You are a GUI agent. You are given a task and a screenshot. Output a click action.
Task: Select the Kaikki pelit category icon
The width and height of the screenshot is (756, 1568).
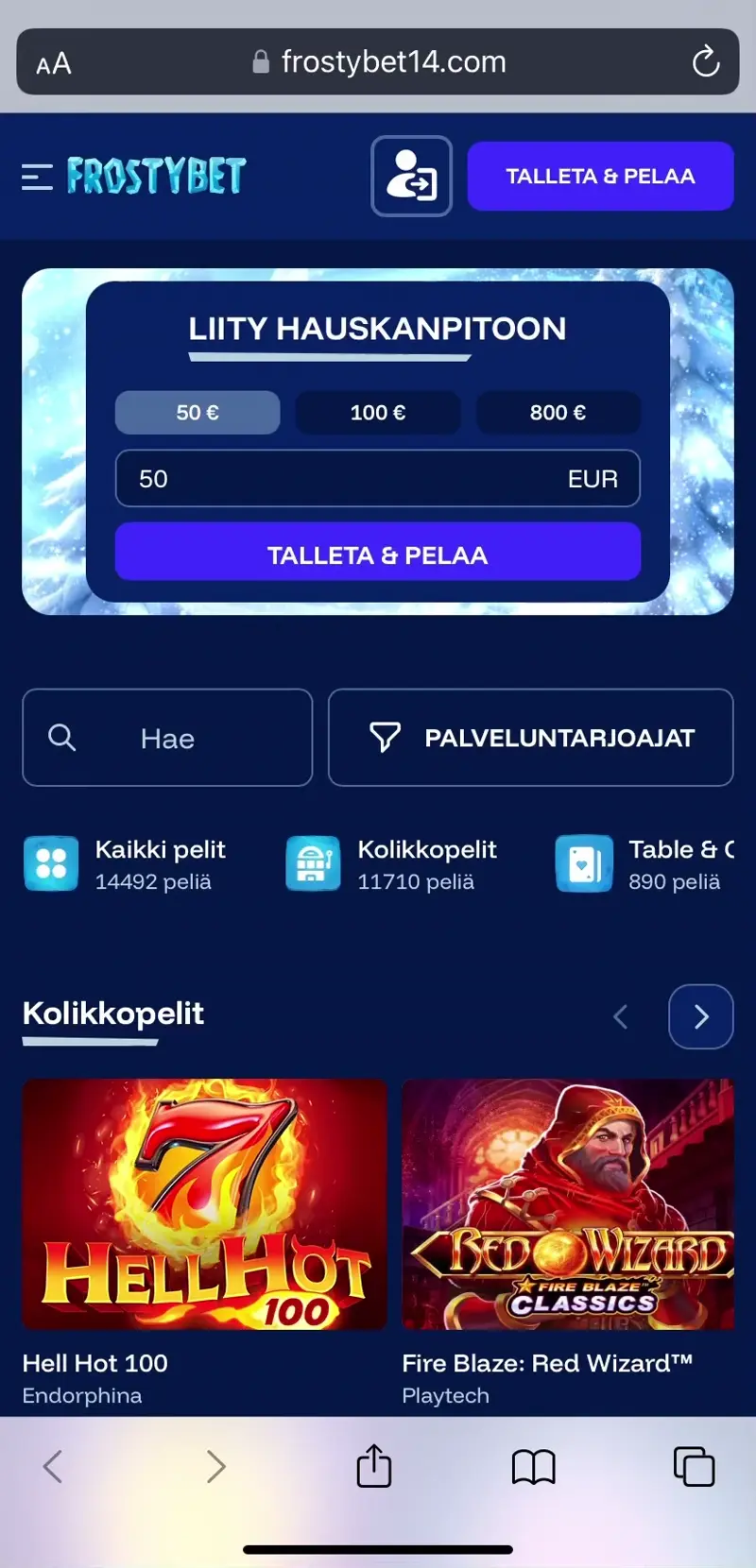(x=50, y=862)
